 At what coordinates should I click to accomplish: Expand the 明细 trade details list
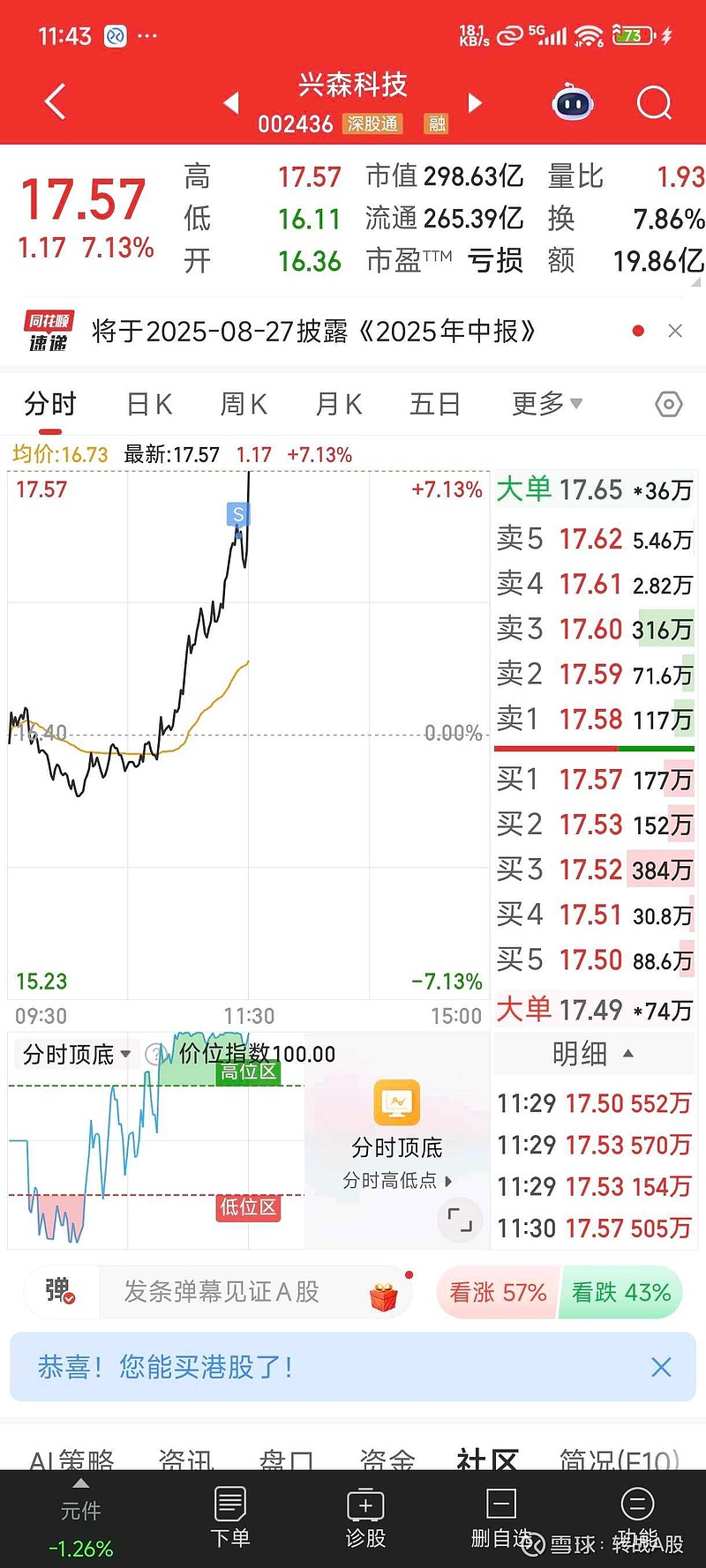(x=593, y=1053)
